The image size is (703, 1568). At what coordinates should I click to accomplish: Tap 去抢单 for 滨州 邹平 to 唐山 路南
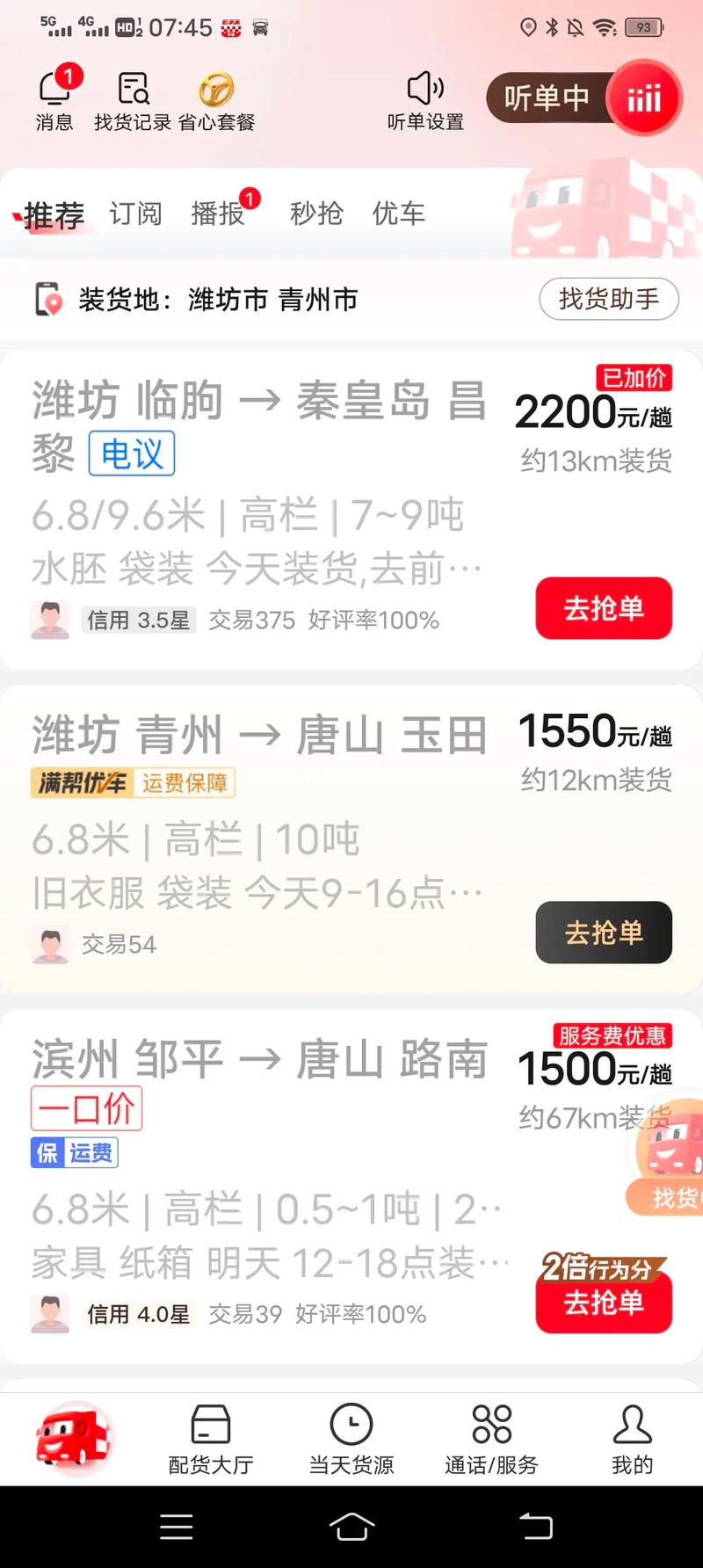(604, 1303)
